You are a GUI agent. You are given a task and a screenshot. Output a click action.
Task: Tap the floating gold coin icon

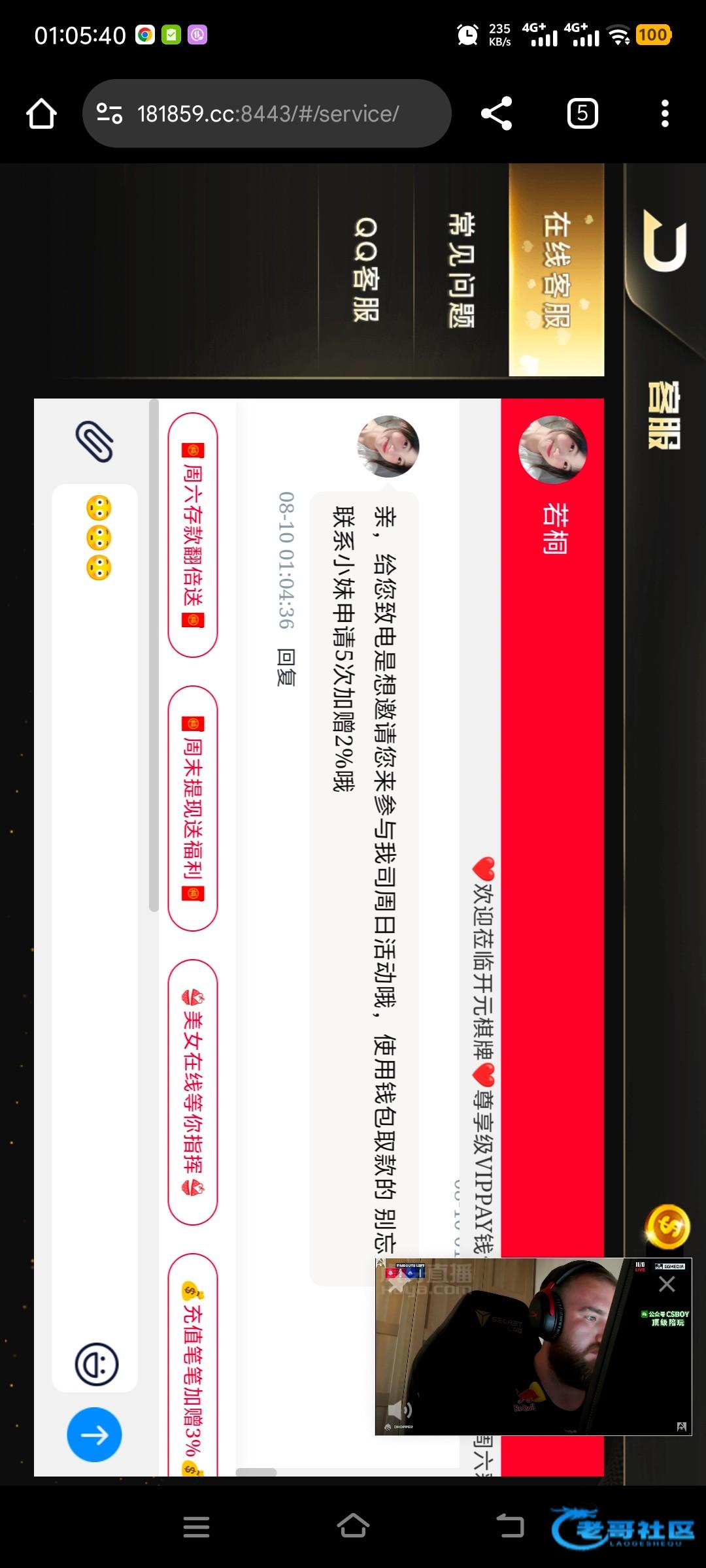pos(667,1226)
